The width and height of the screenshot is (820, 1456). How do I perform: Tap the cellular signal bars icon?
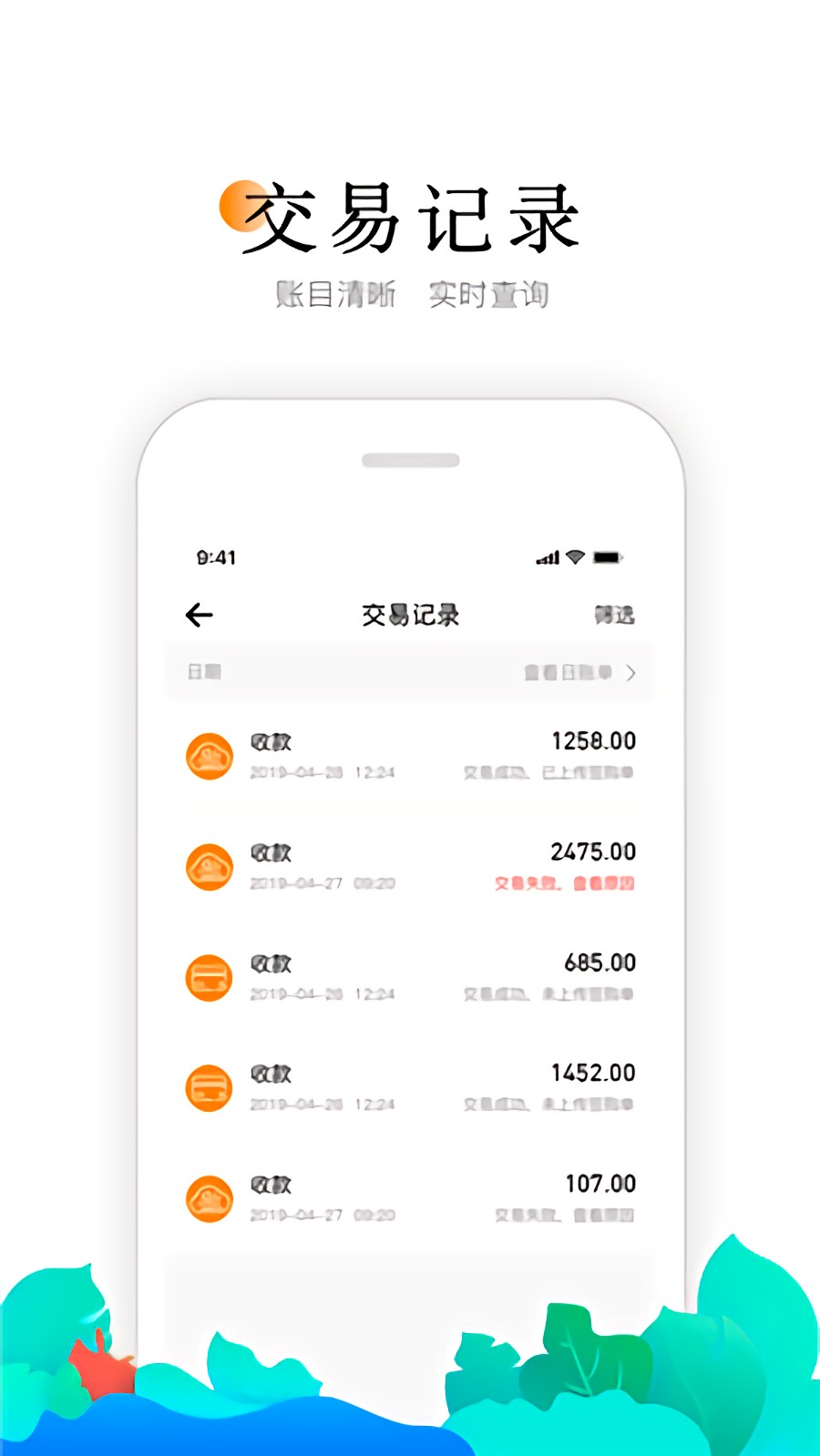tap(547, 556)
